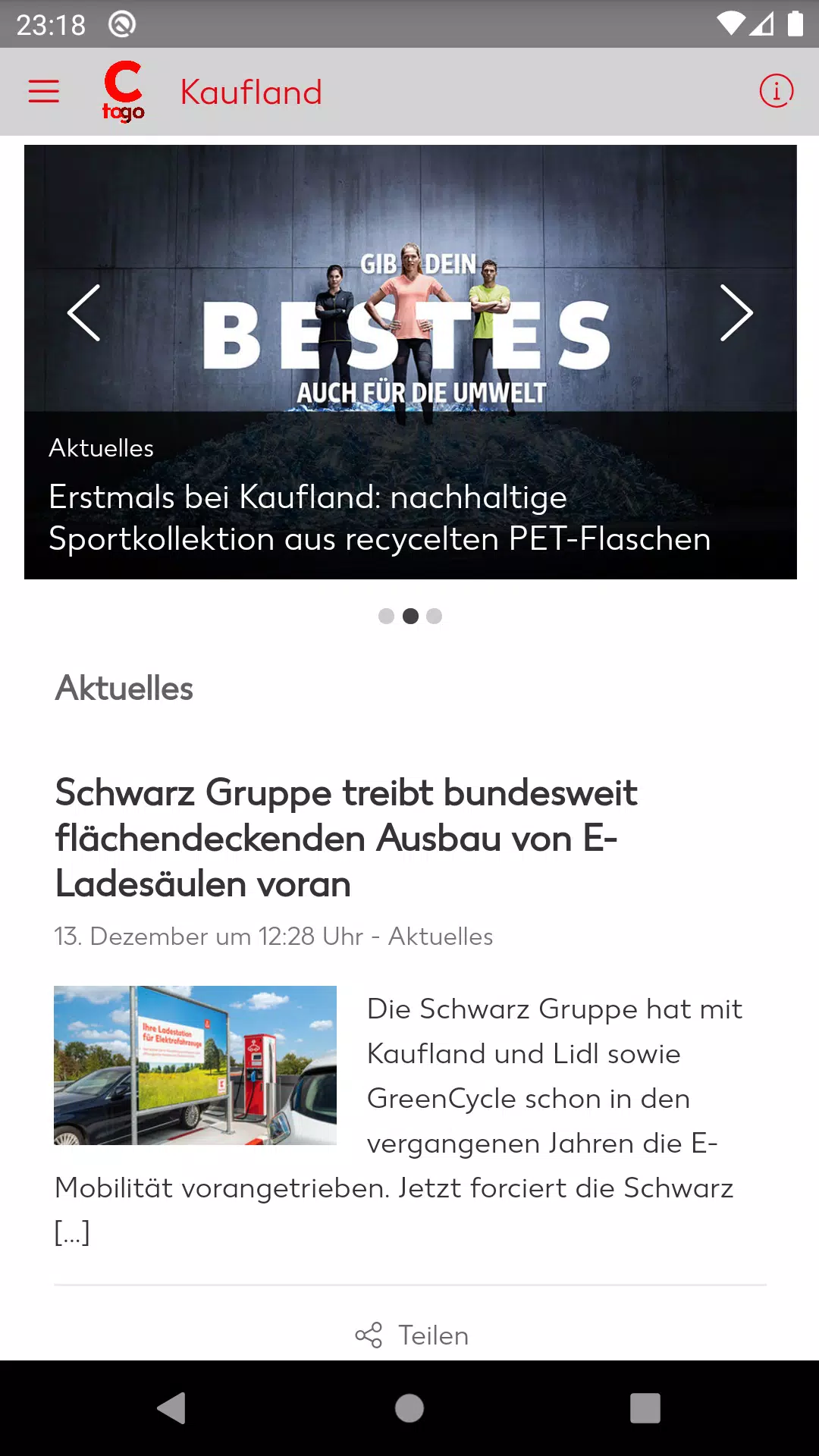Image resolution: width=819 pixels, height=1456 pixels.
Task: Return to the home screen
Action: [x=409, y=1408]
